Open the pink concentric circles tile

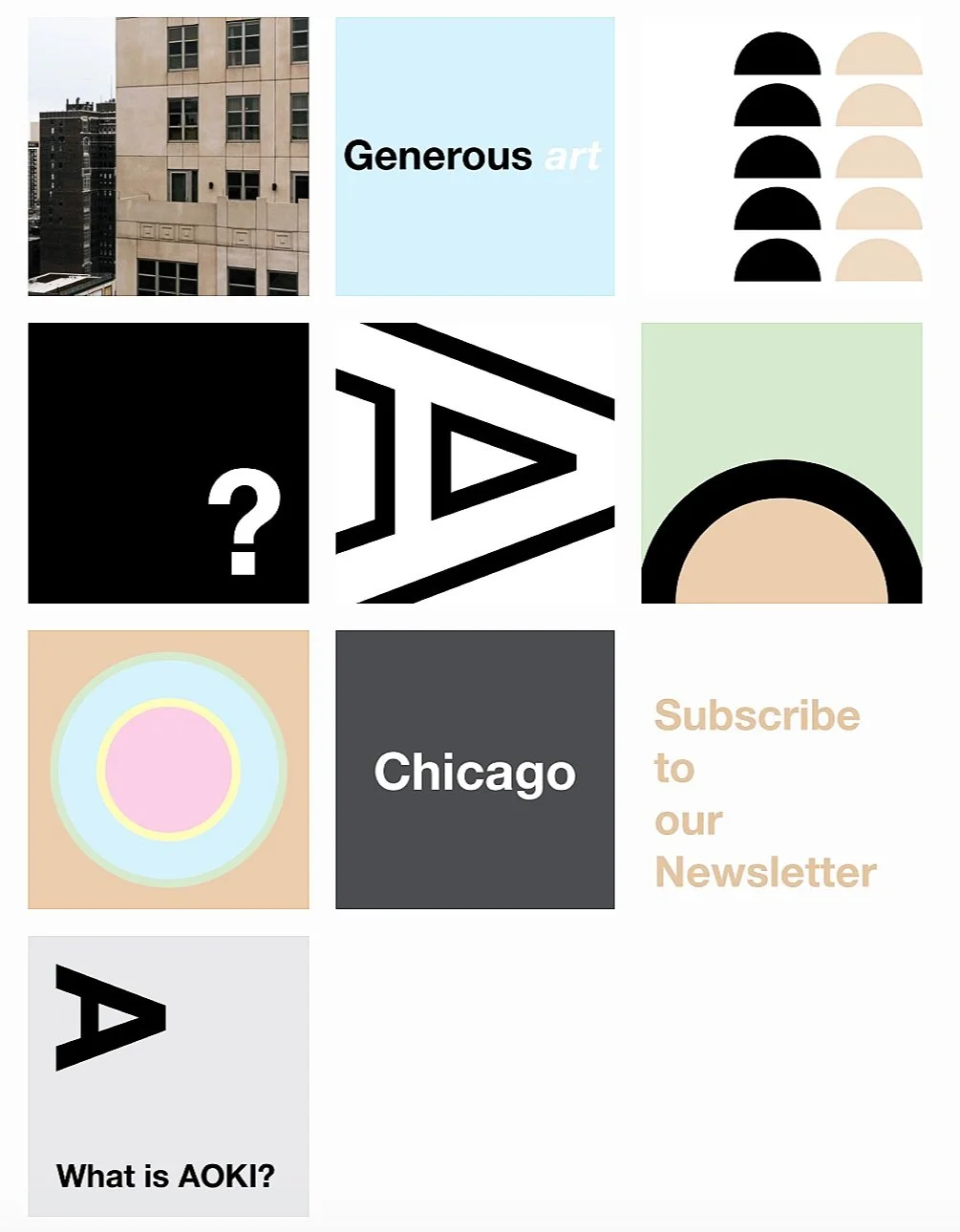tap(168, 770)
